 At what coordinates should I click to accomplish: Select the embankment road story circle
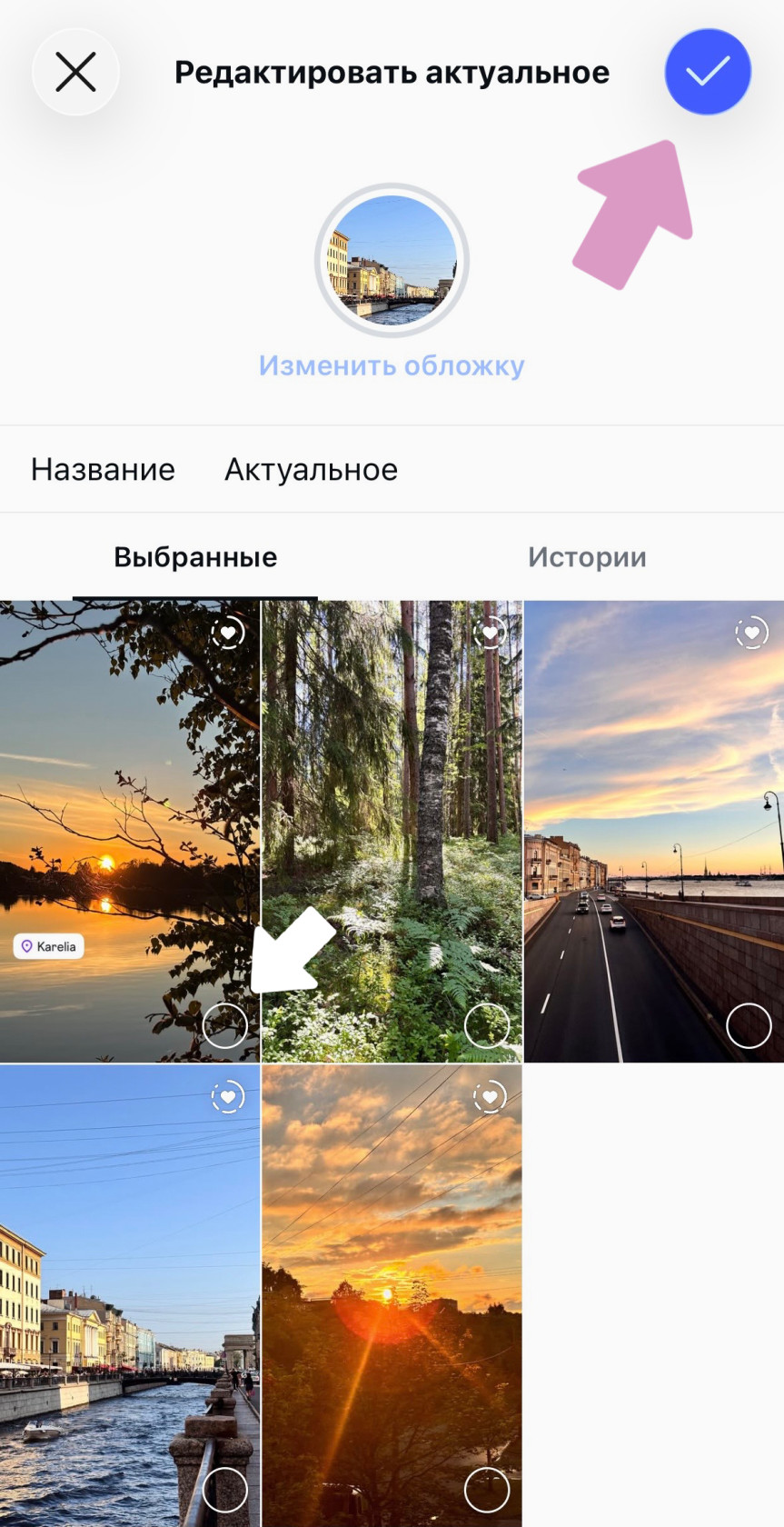[x=749, y=1026]
